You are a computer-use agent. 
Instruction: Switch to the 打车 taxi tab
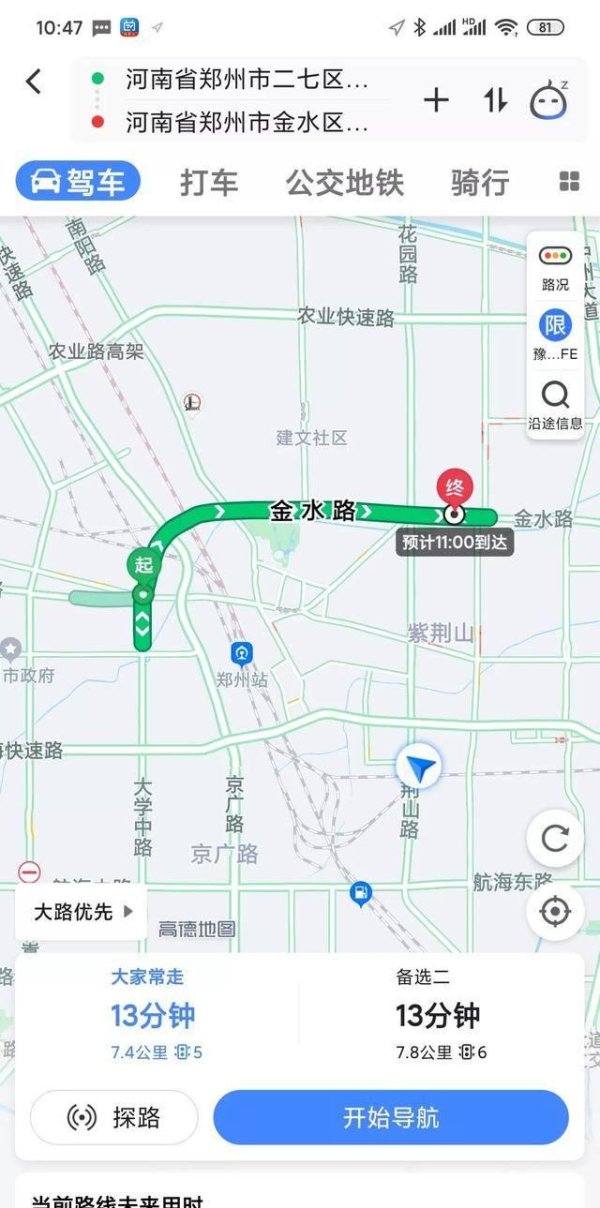click(209, 183)
